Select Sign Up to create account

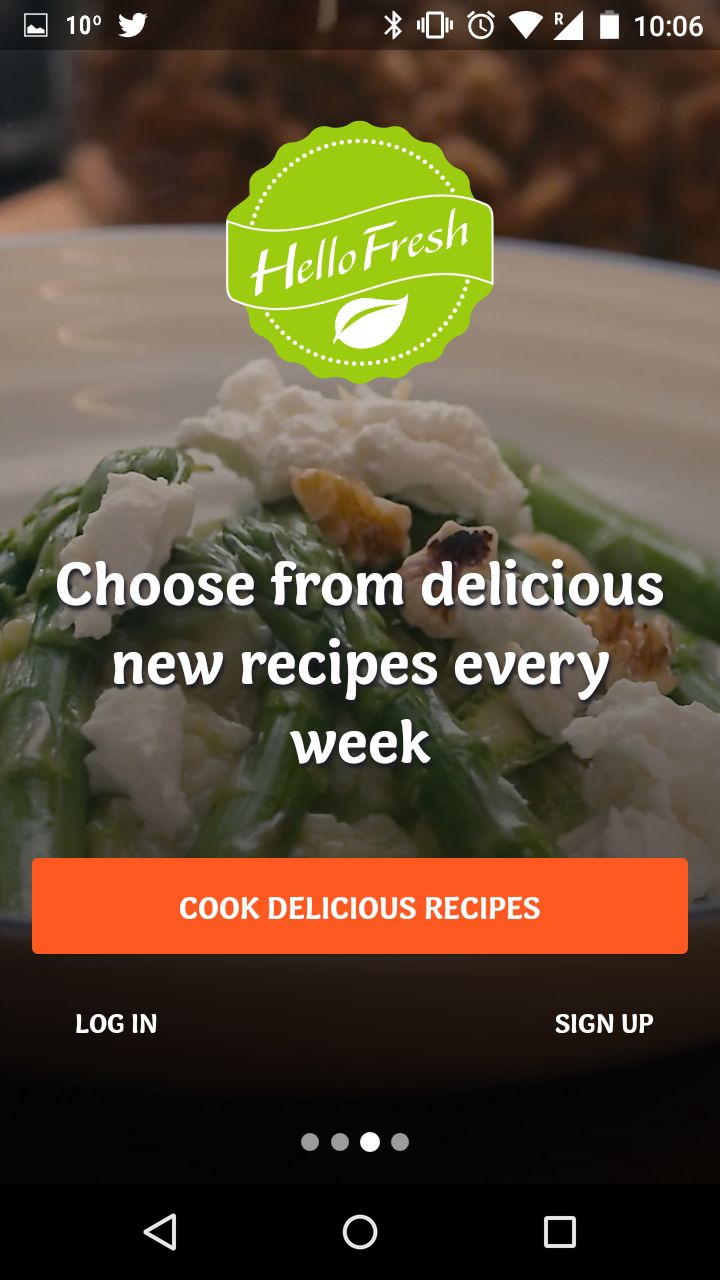coord(604,1023)
